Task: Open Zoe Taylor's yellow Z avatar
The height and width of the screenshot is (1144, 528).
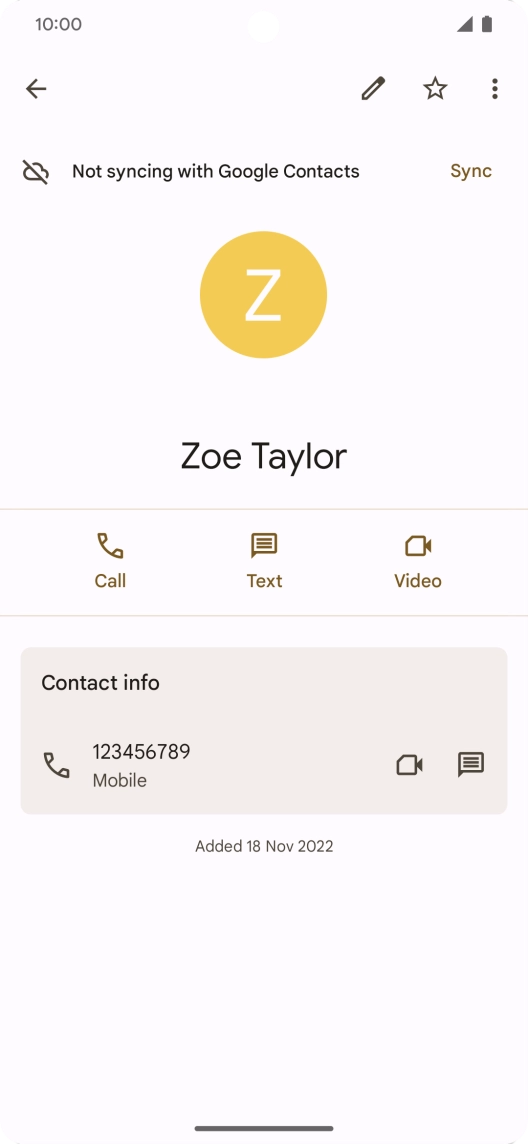Action: (x=263, y=295)
